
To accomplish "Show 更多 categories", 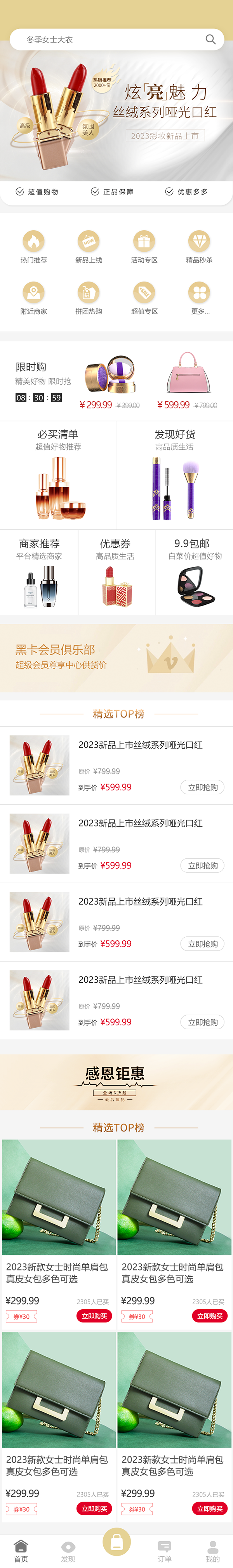I will coord(199,298).
